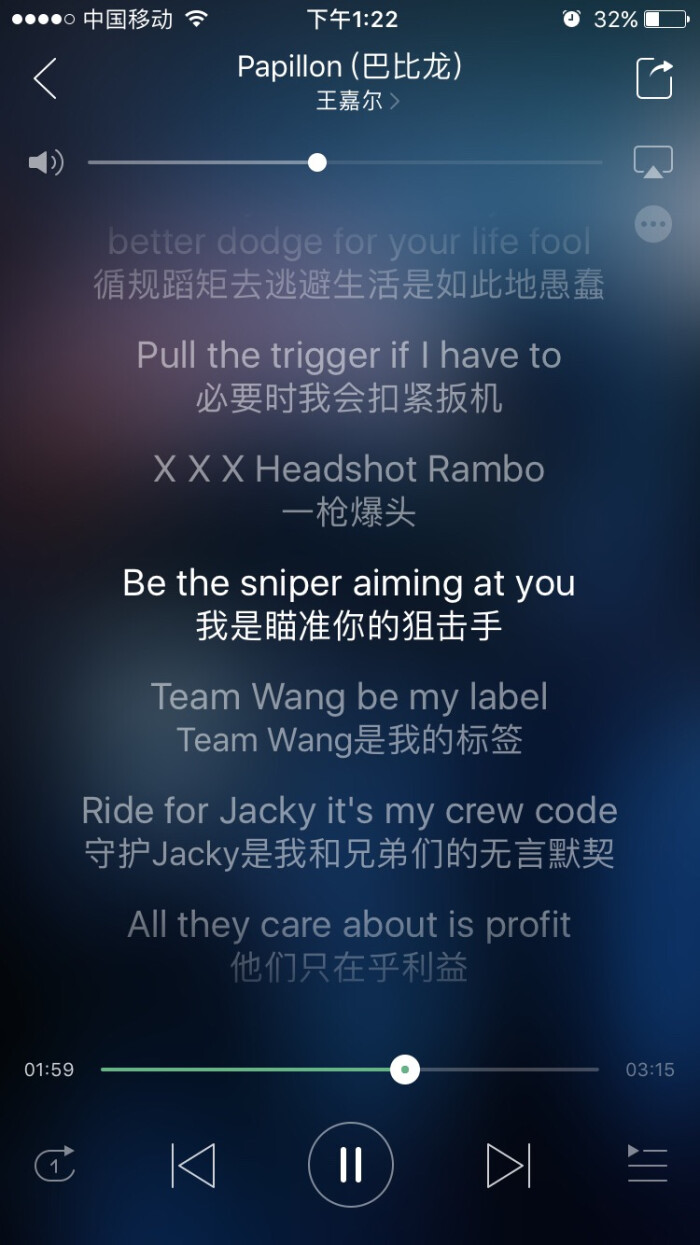Change the repeat-one play mode
The image size is (700, 1245).
[x=55, y=1165]
